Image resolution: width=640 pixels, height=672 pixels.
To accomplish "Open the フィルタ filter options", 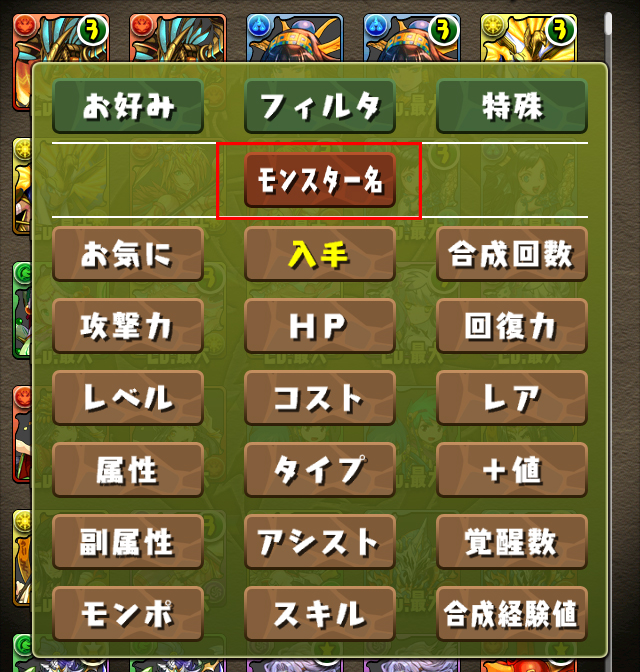I will [320, 107].
